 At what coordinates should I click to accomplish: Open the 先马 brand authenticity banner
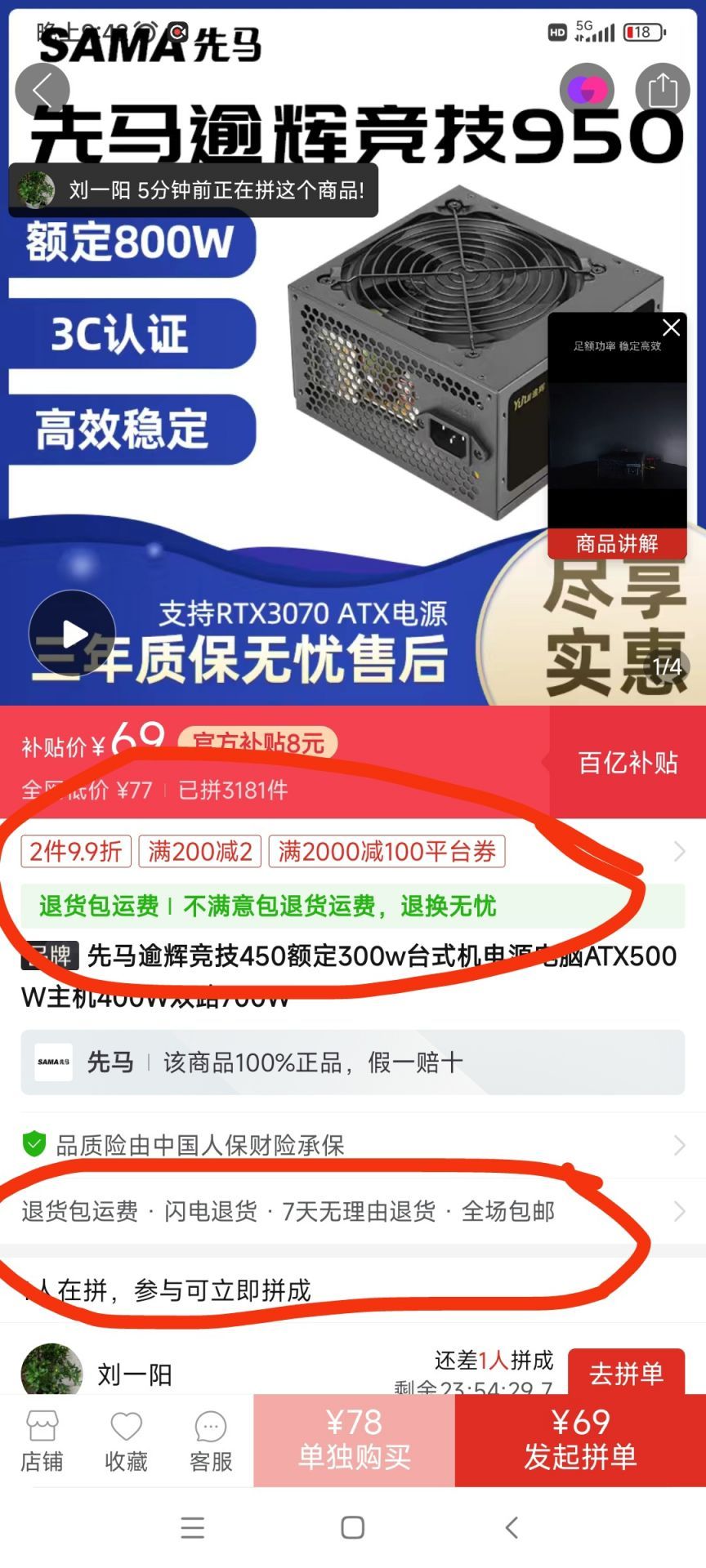pyautogui.click(x=353, y=1062)
